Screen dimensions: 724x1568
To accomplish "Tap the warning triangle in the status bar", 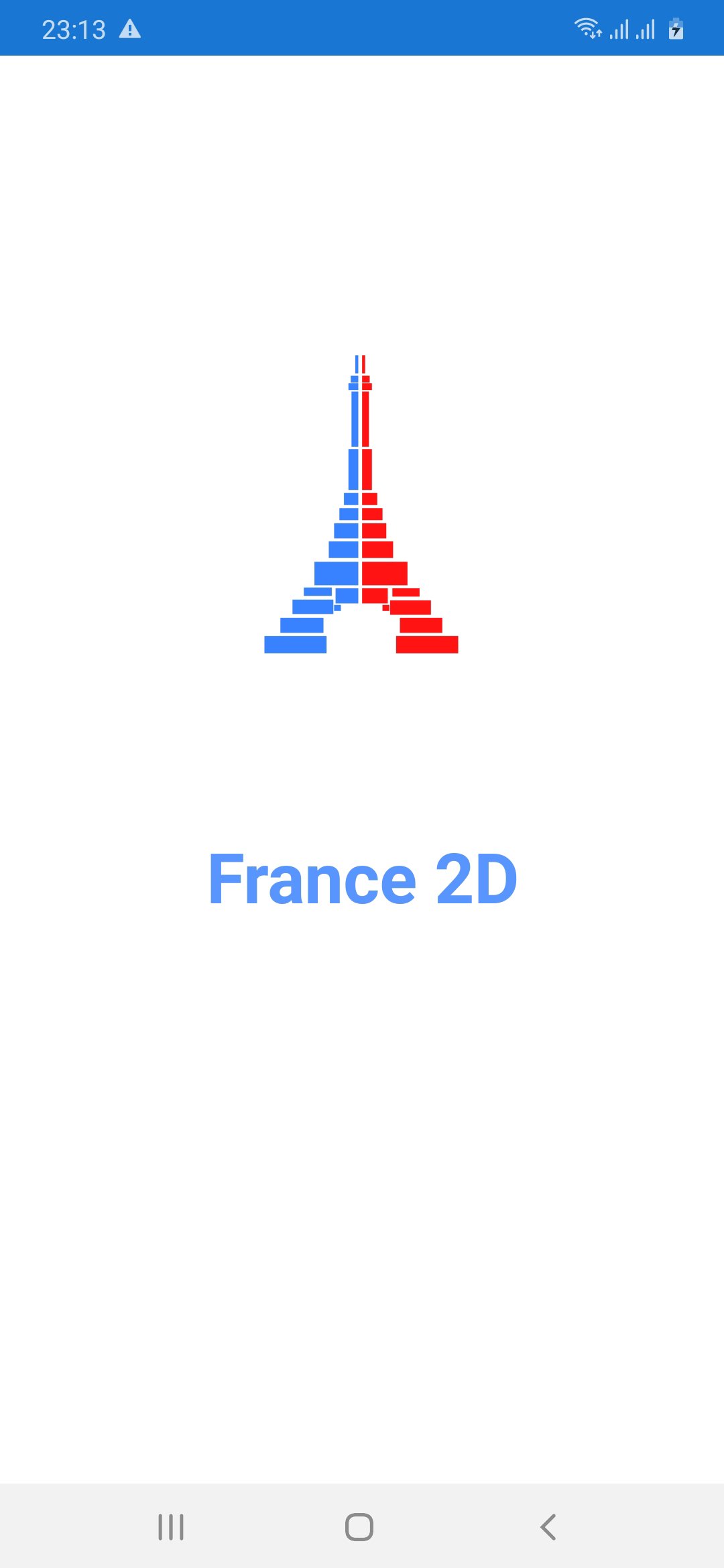I will (x=129, y=28).
